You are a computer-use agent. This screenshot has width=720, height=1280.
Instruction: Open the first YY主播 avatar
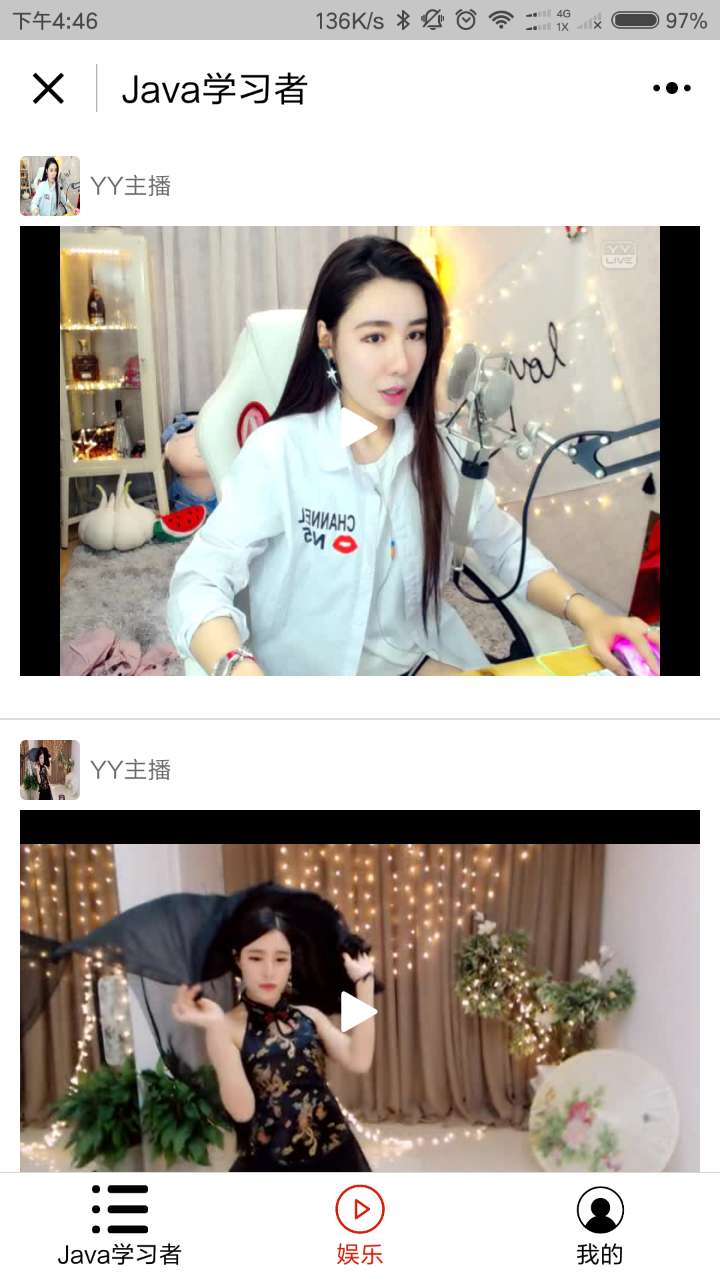click(x=50, y=186)
